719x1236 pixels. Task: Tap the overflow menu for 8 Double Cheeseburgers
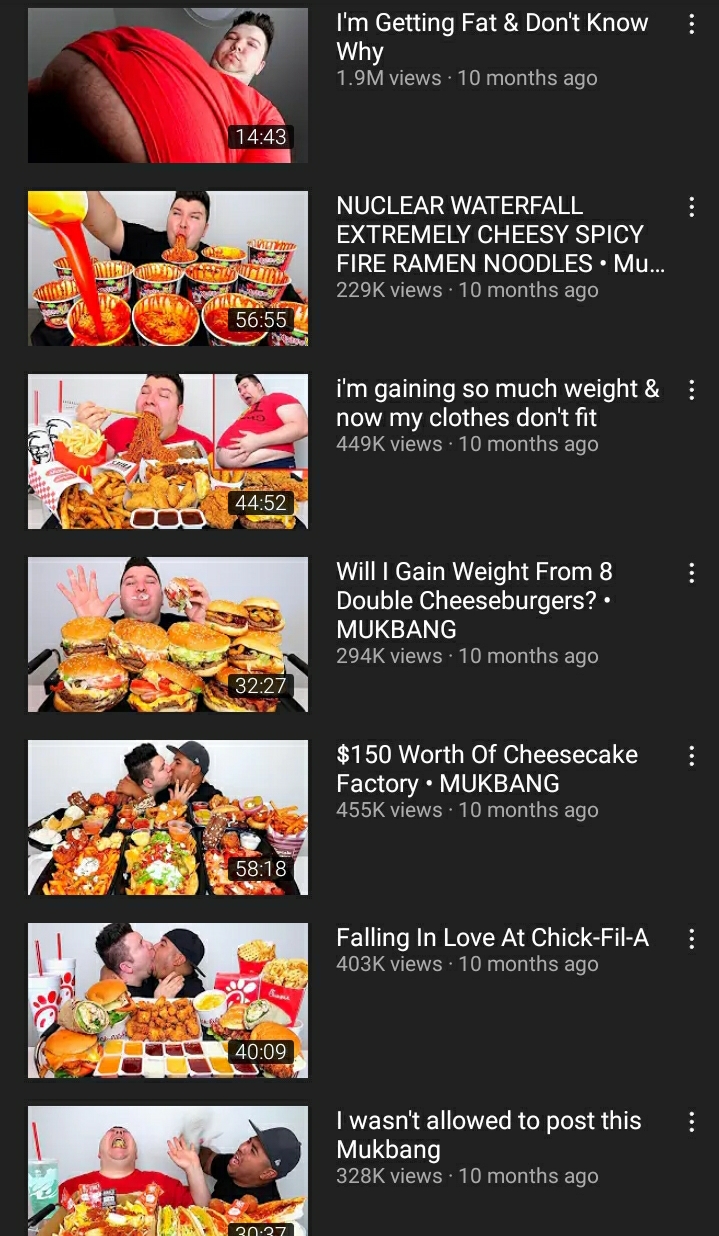(x=691, y=573)
